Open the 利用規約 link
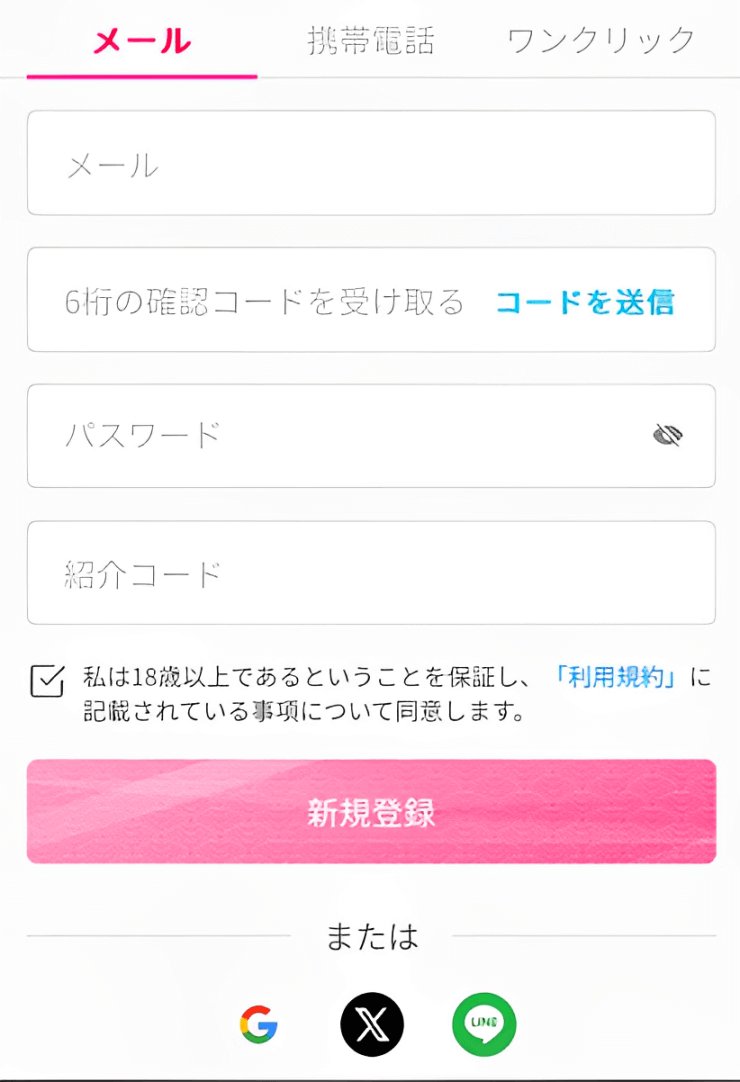The width and height of the screenshot is (740, 1082). click(616, 678)
